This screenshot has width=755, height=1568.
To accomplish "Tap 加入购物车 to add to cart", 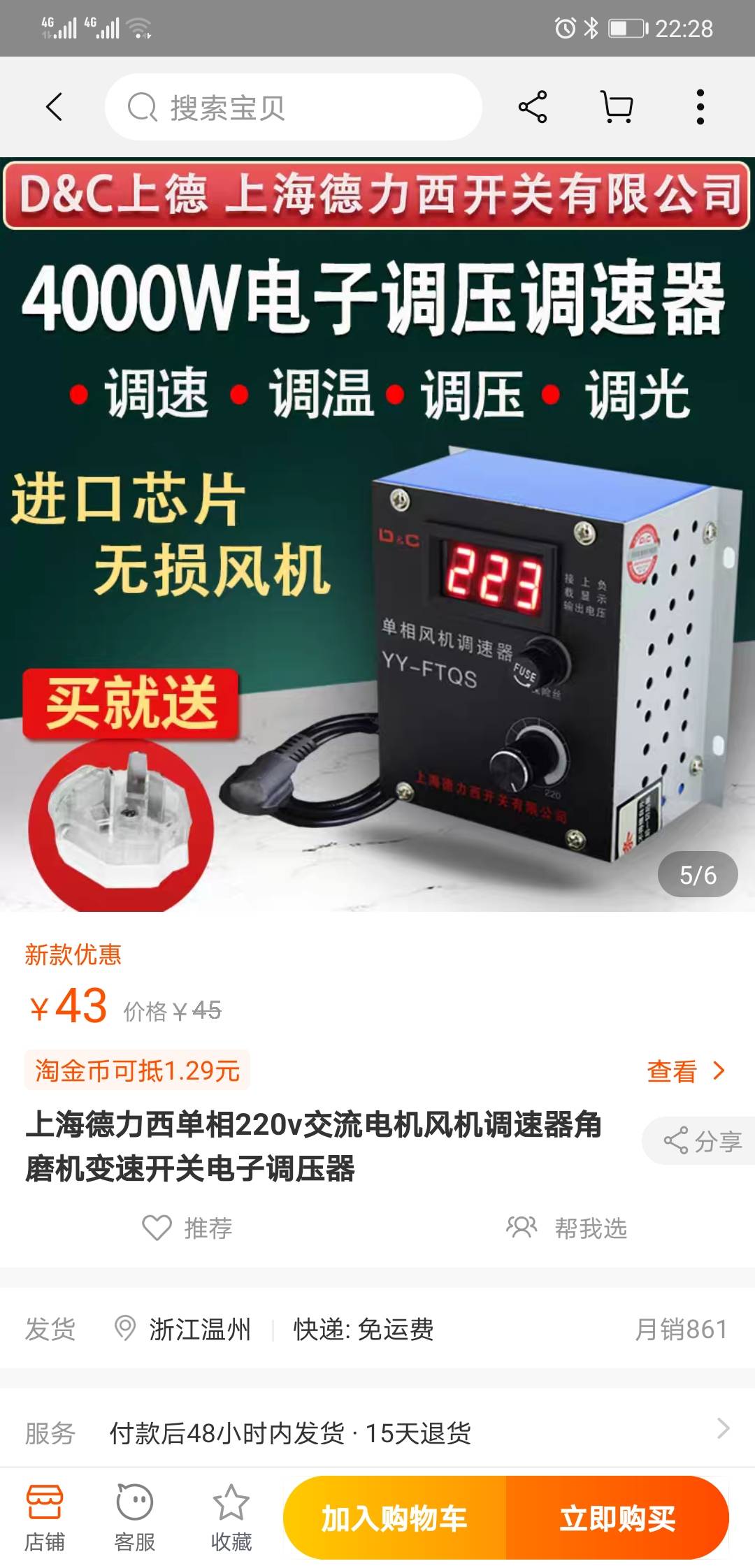I will point(394,1518).
